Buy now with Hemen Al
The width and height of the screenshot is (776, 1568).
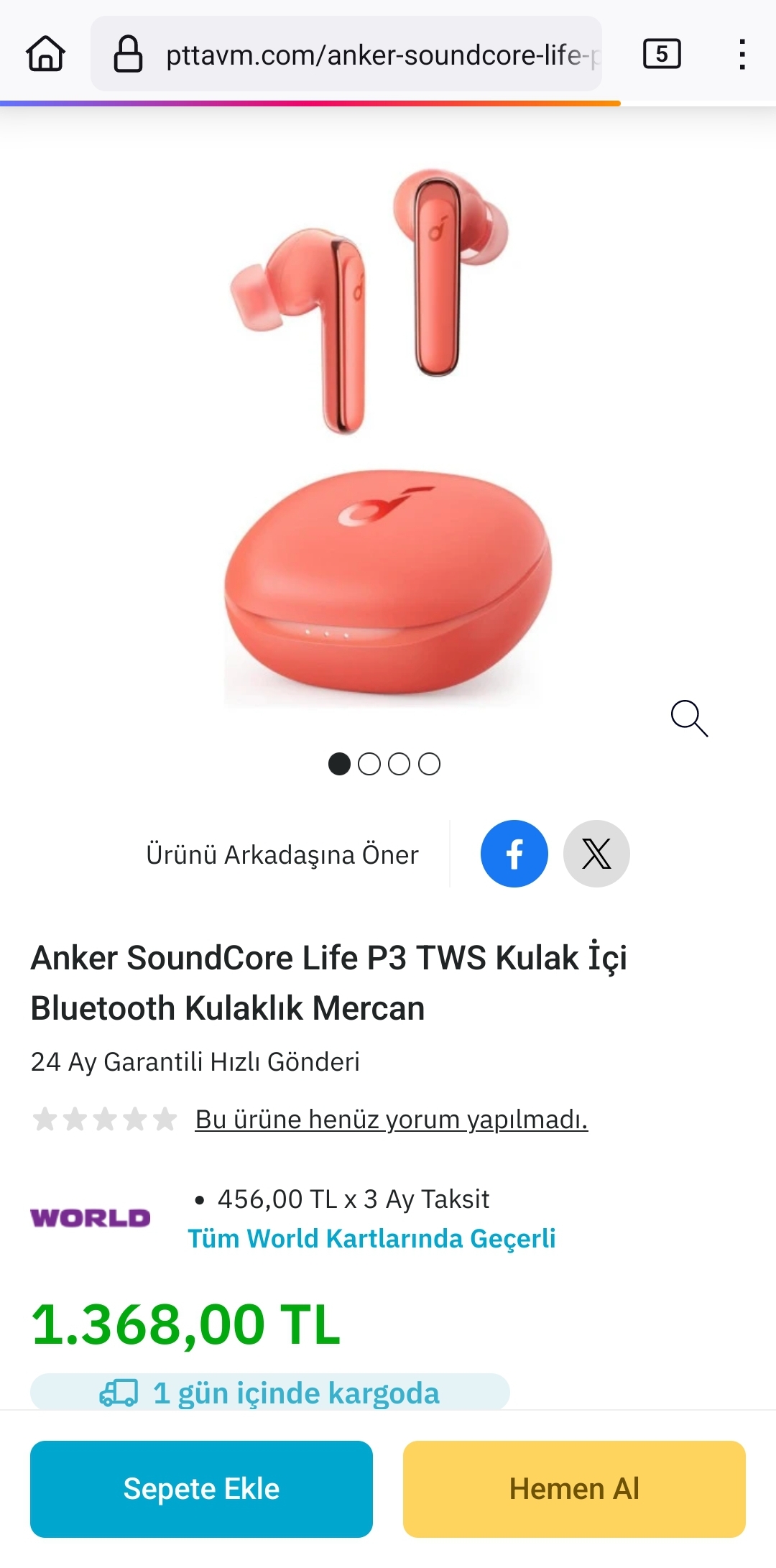click(574, 1489)
